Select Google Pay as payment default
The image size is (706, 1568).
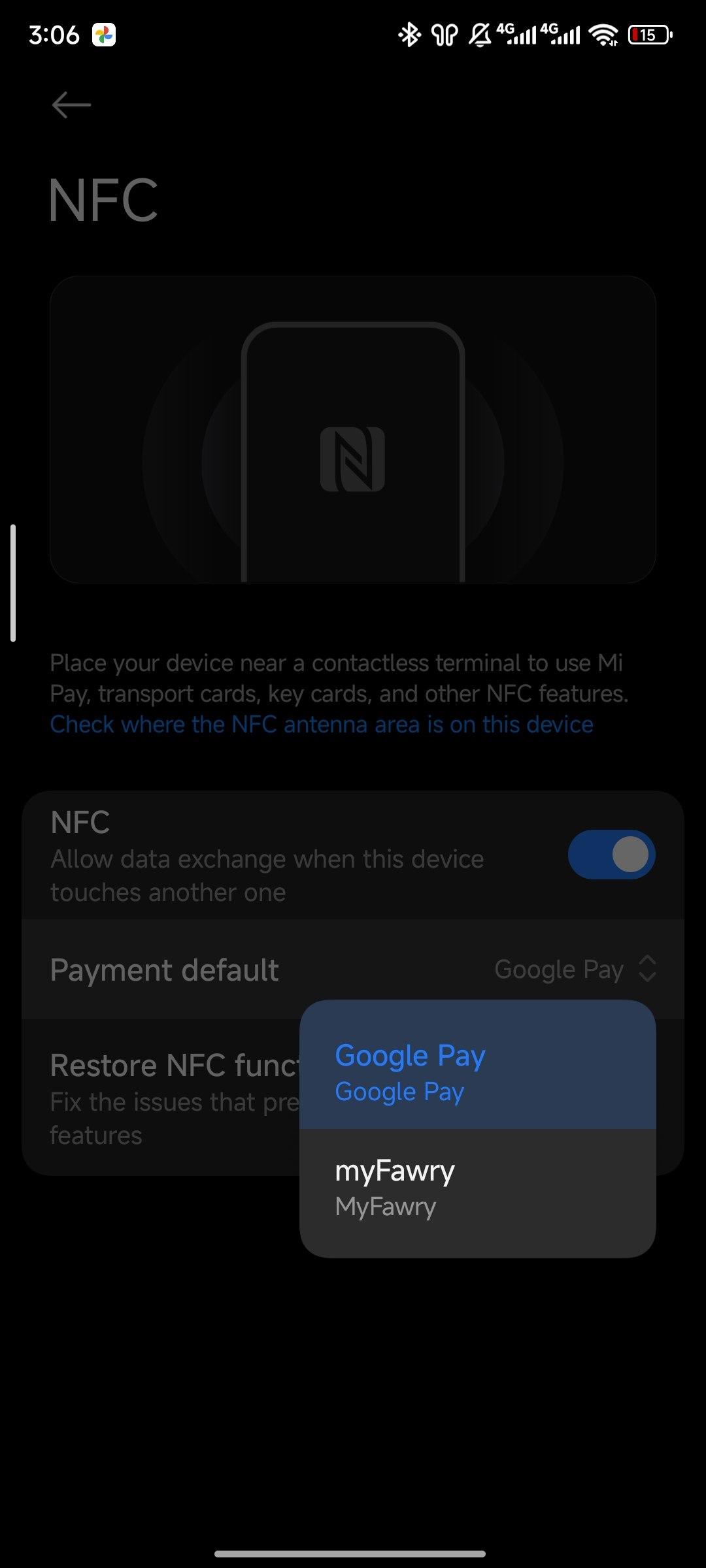[477, 1065]
